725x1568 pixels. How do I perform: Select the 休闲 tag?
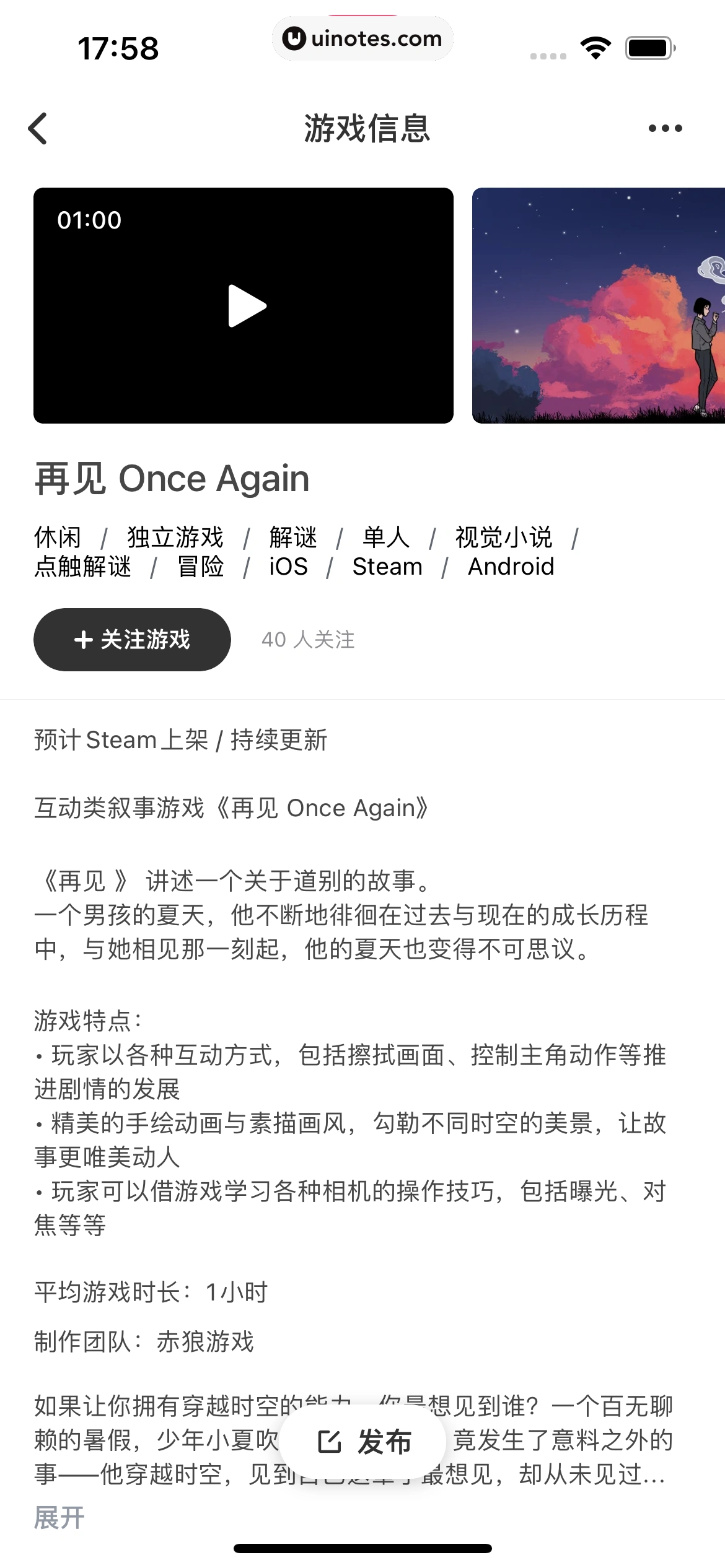(x=58, y=538)
